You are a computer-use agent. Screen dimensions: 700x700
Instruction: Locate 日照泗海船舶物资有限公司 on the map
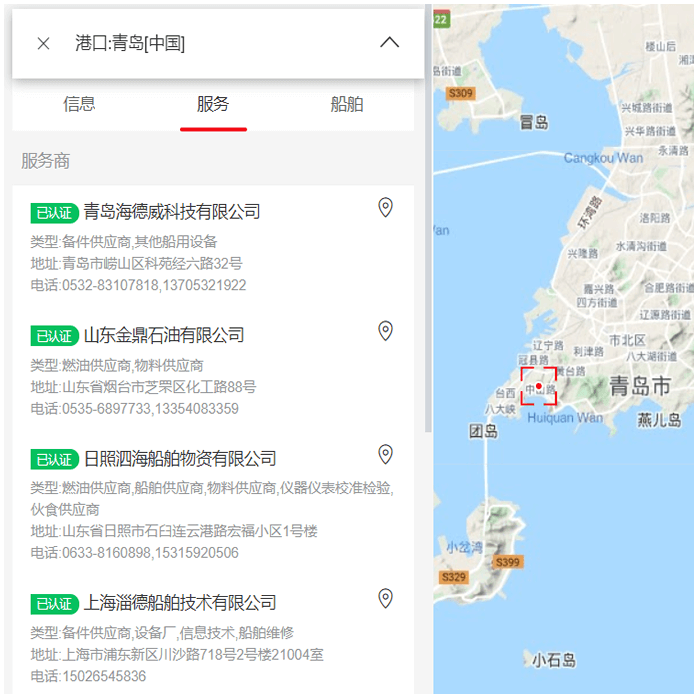click(385, 455)
